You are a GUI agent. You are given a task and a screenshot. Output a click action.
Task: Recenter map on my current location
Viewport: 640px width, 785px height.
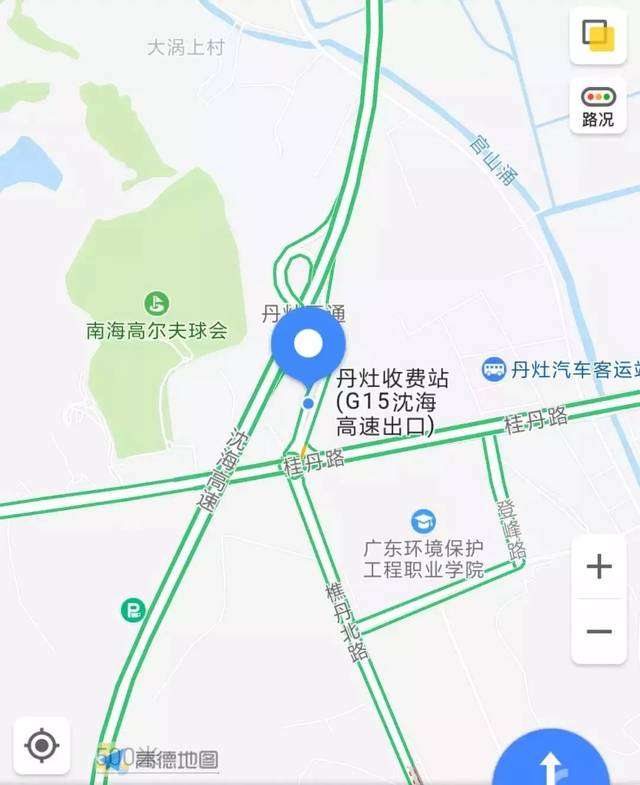point(41,745)
